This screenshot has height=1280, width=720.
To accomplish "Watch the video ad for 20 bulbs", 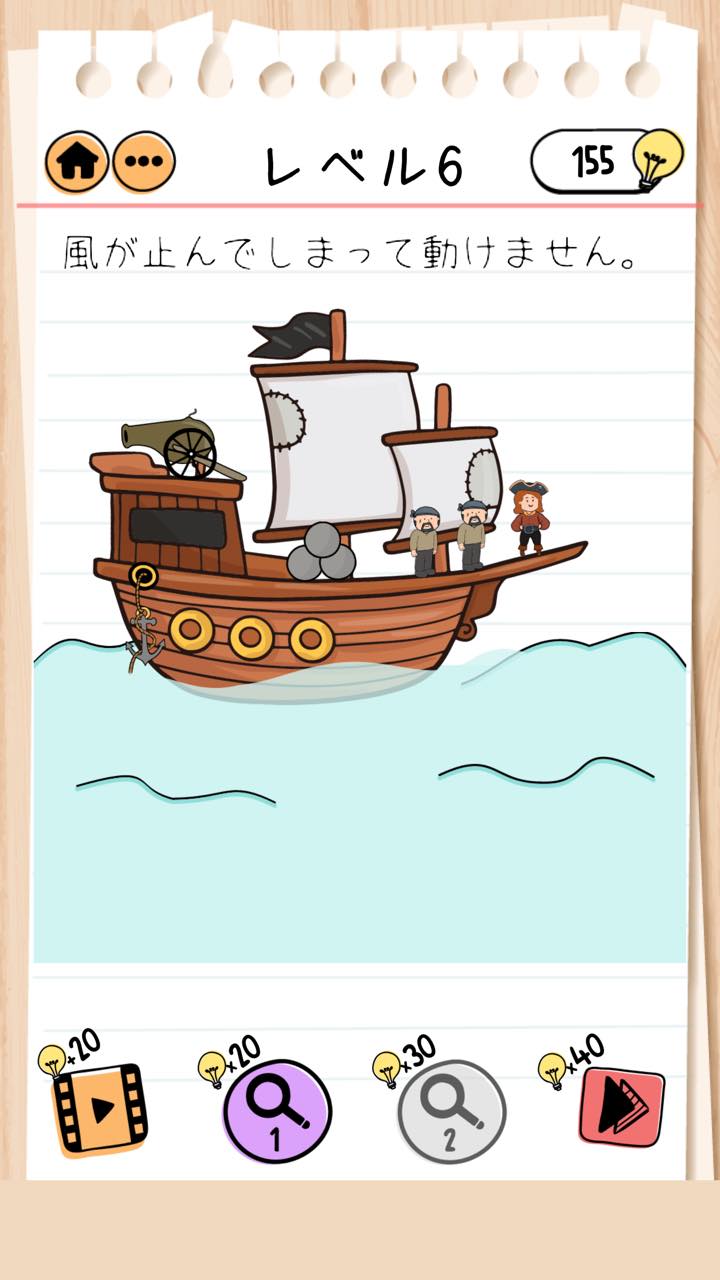I will [x=98, y=1108].
